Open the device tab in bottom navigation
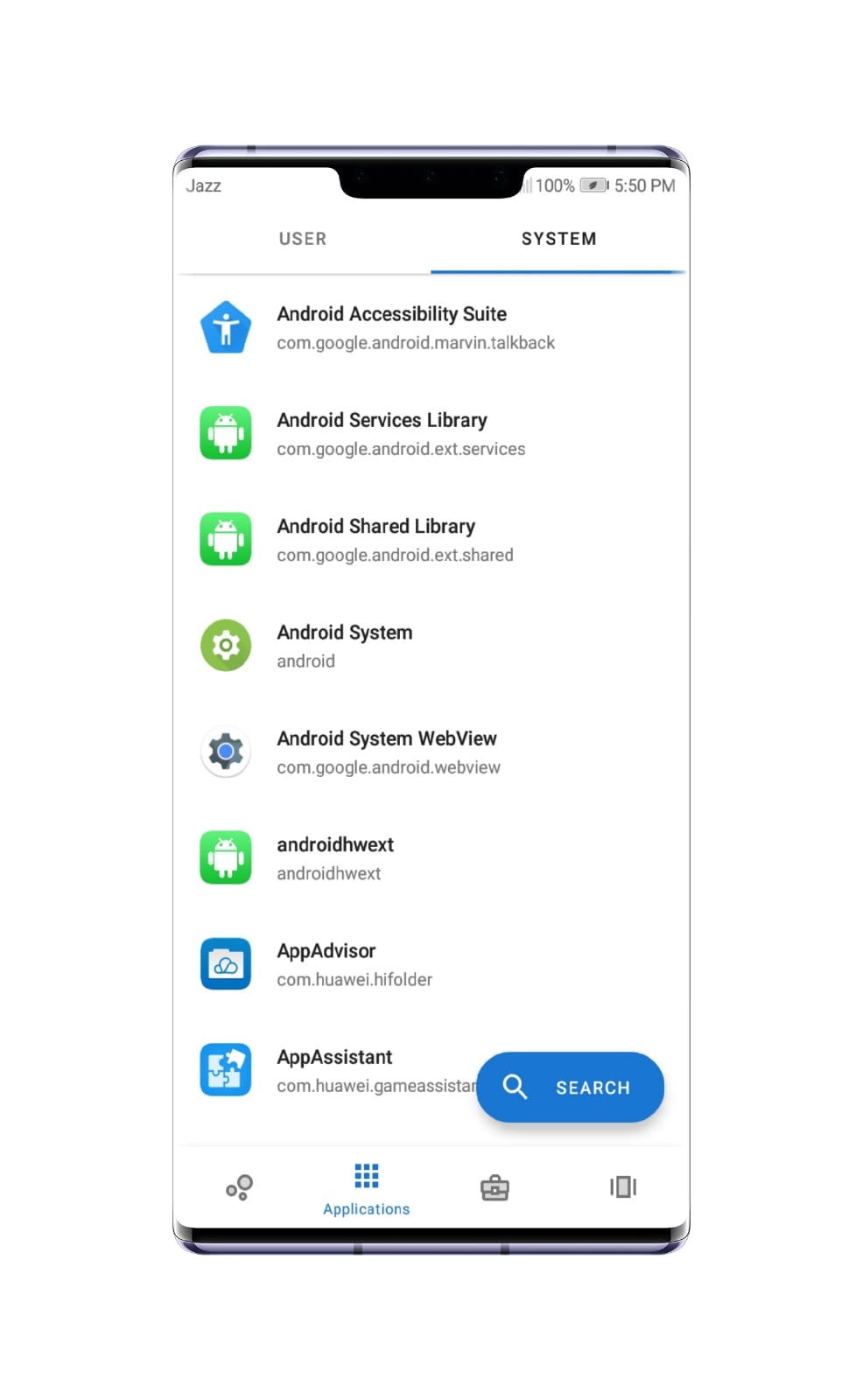863x1400 pixels. 623,1187
